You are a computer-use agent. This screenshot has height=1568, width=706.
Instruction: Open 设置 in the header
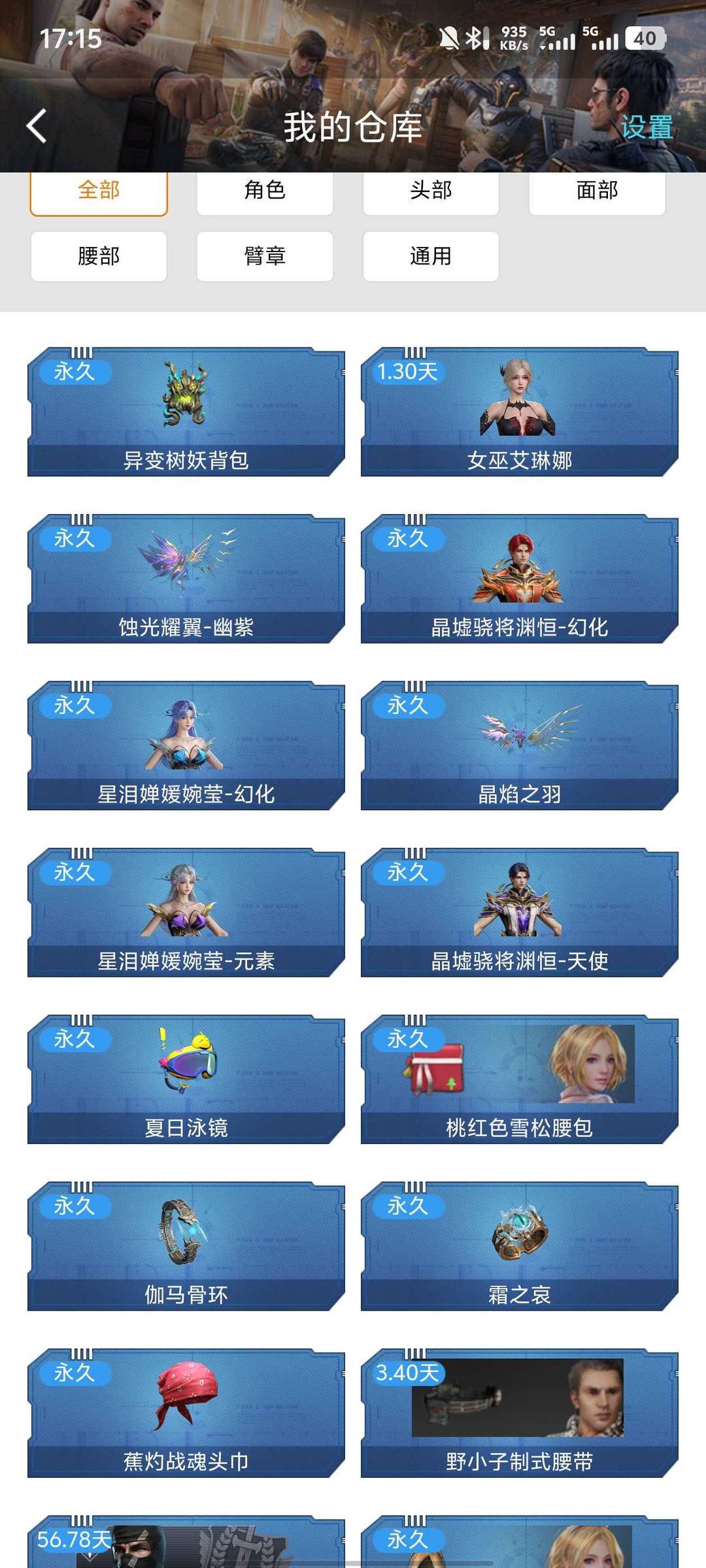[x=647, y=127]
